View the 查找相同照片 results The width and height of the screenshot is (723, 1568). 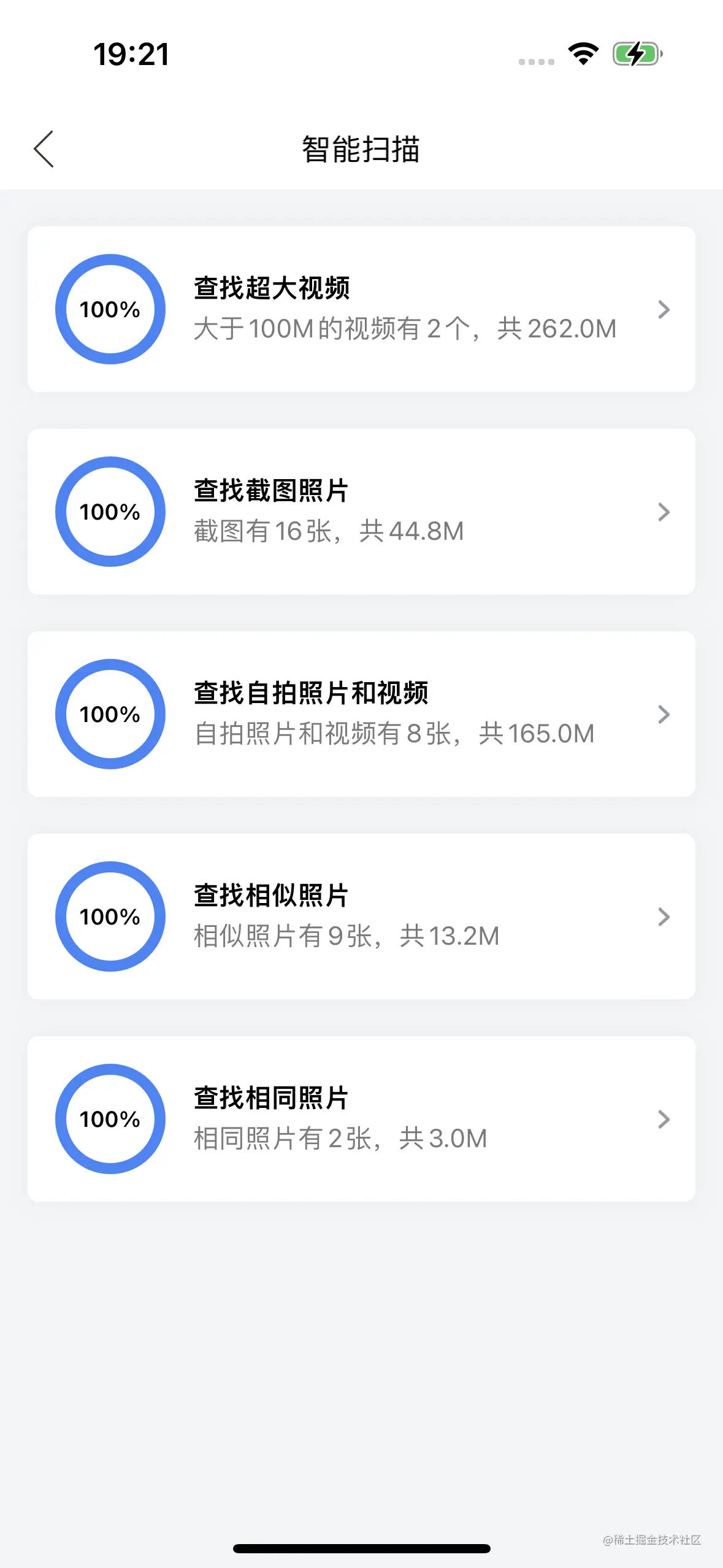[x=361, y=1119]
